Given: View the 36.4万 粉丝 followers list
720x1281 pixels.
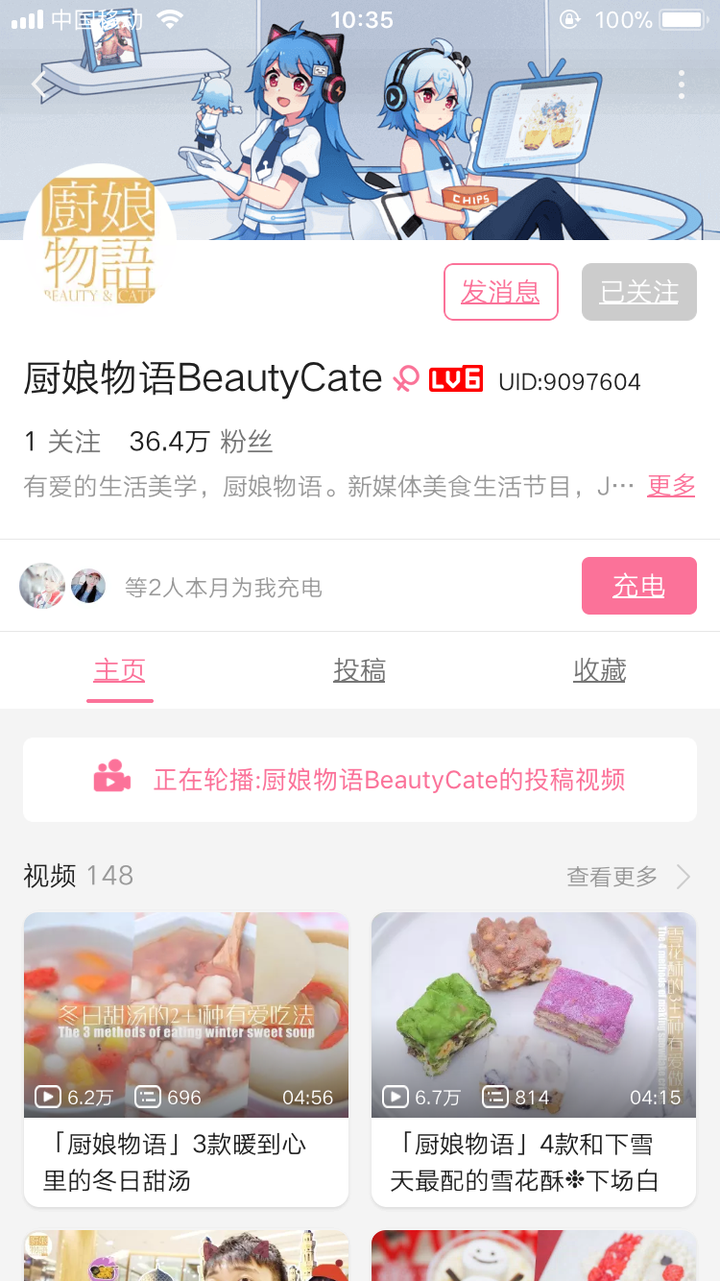Looking at the screenshot, I should pyautogui.click(x=201, y=441).
